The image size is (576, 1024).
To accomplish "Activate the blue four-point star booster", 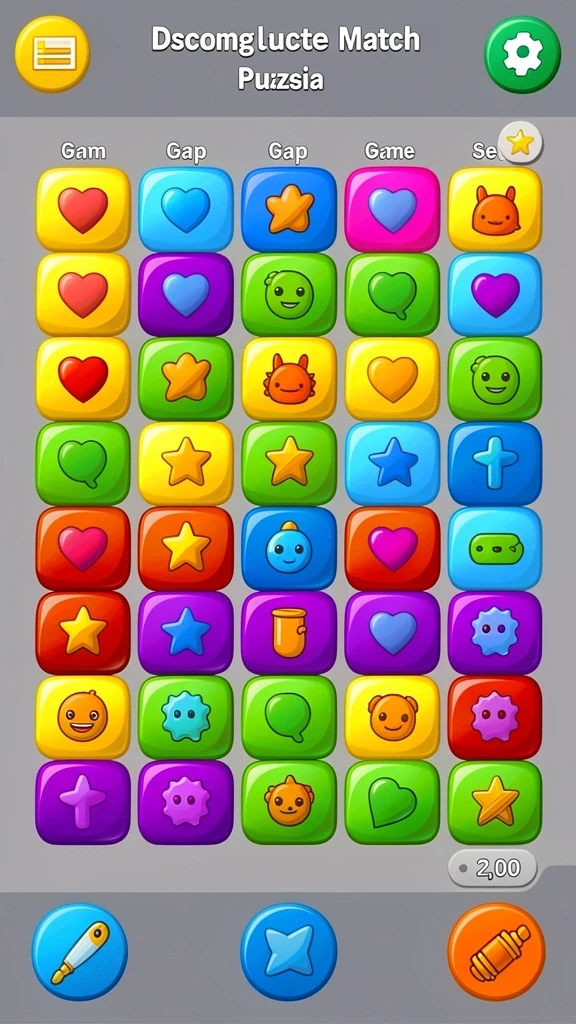I will point(289,951).
